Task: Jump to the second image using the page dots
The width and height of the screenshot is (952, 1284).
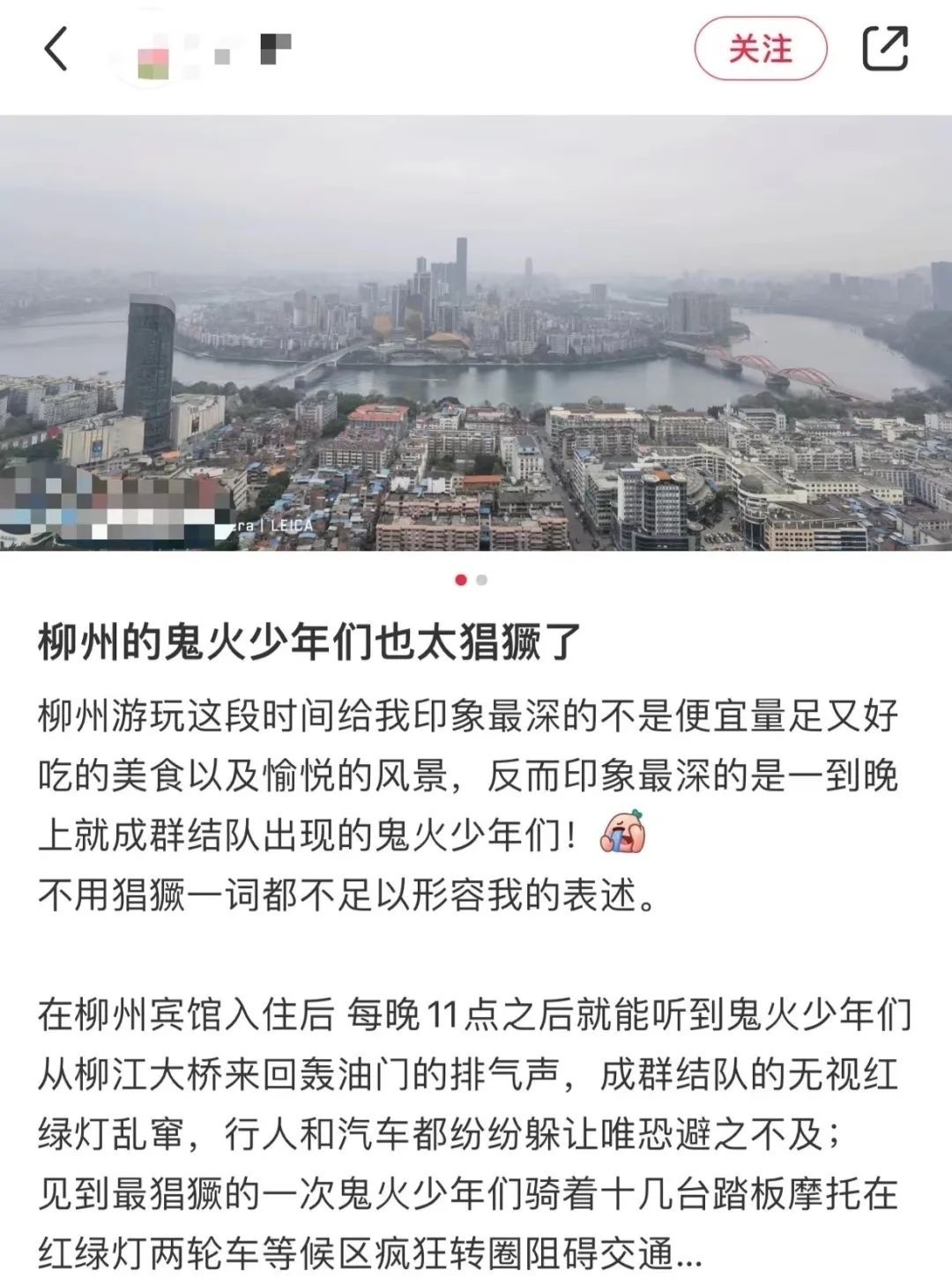Action: coord(481,580)
